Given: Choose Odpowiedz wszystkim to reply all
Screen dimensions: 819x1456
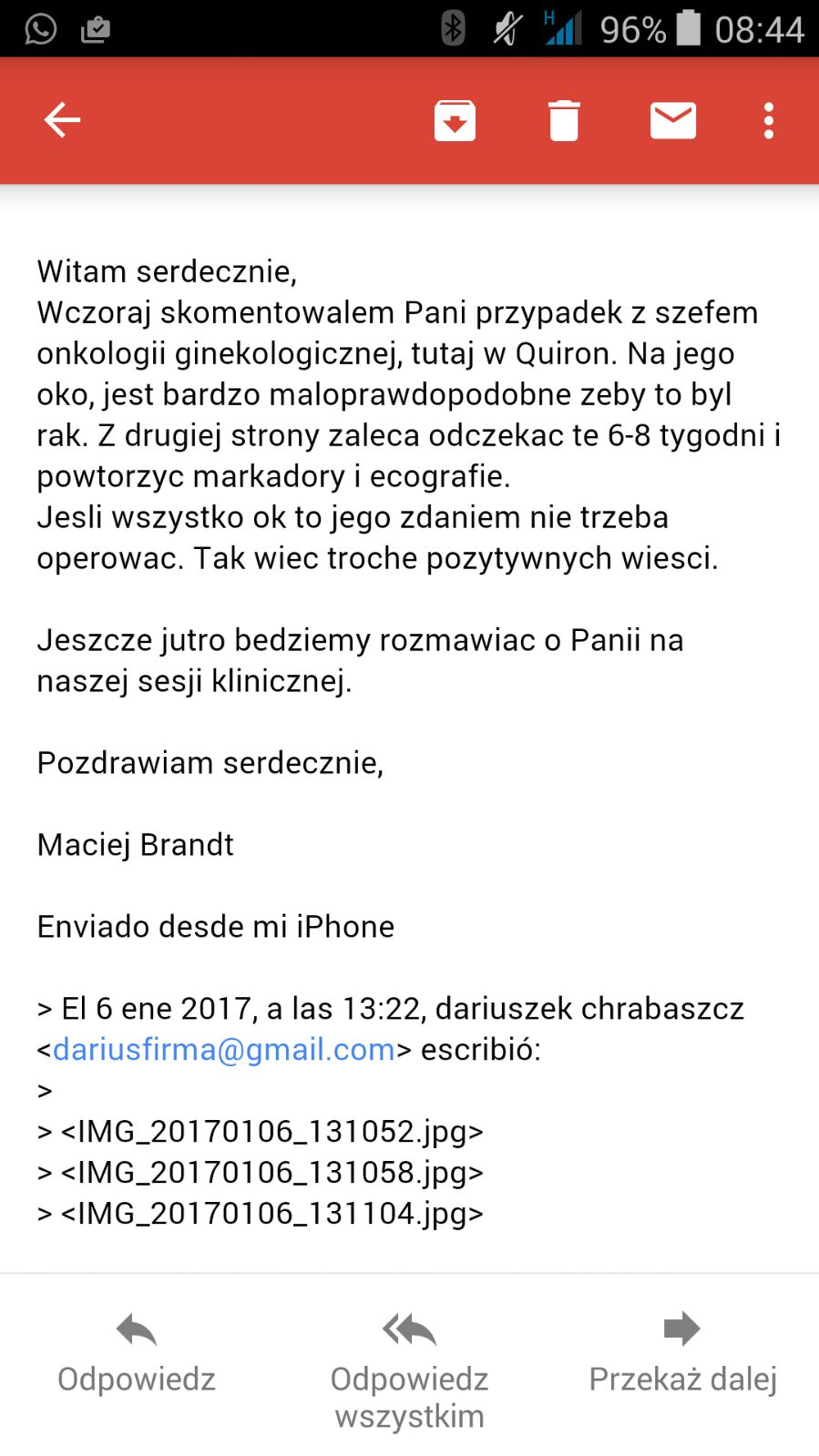Looking at the screenshot, I should pos(409,1370).
